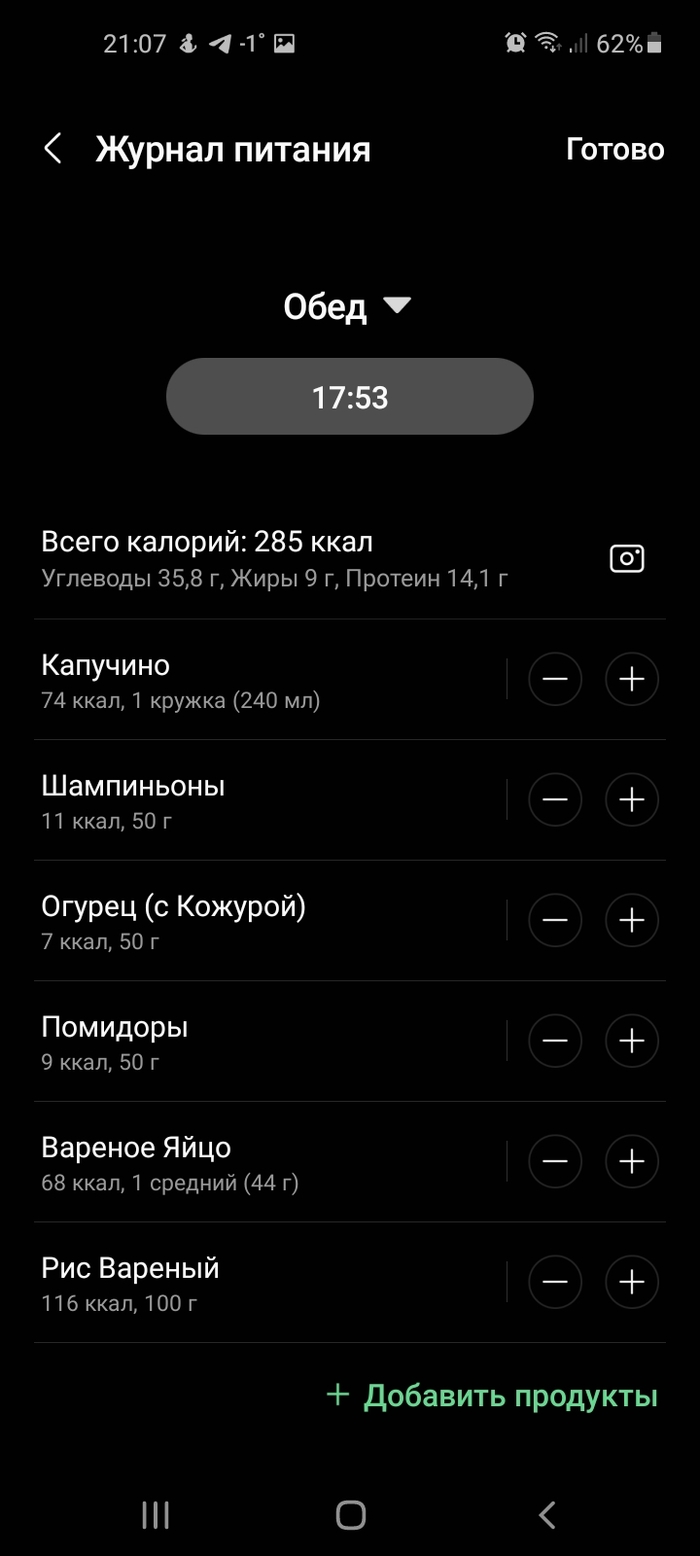Screen dimensions: 700x1556
Task: Increase Капучино serving amount
Action: [x=632, y=680]
